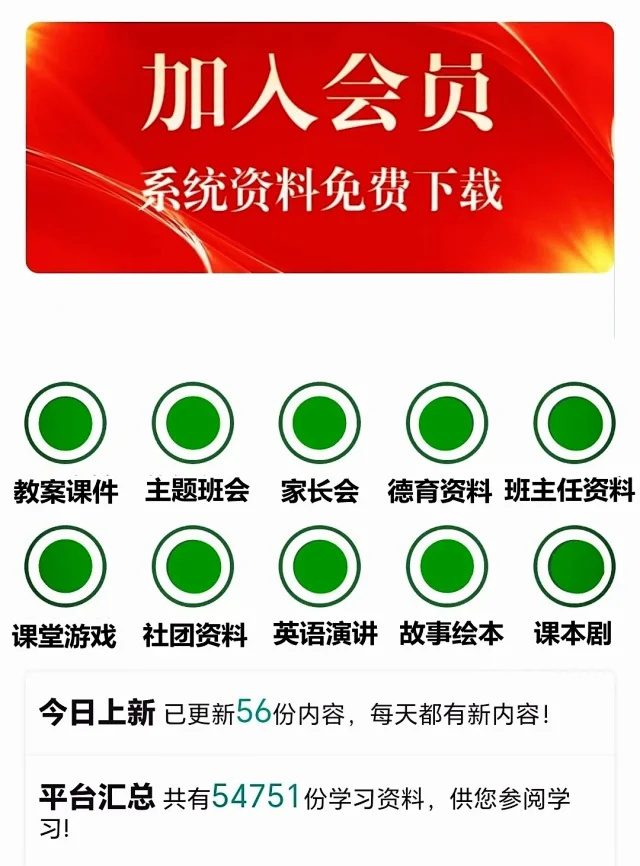
Task: Open the 社团资料 category
Action: click(x=193, y=567)
